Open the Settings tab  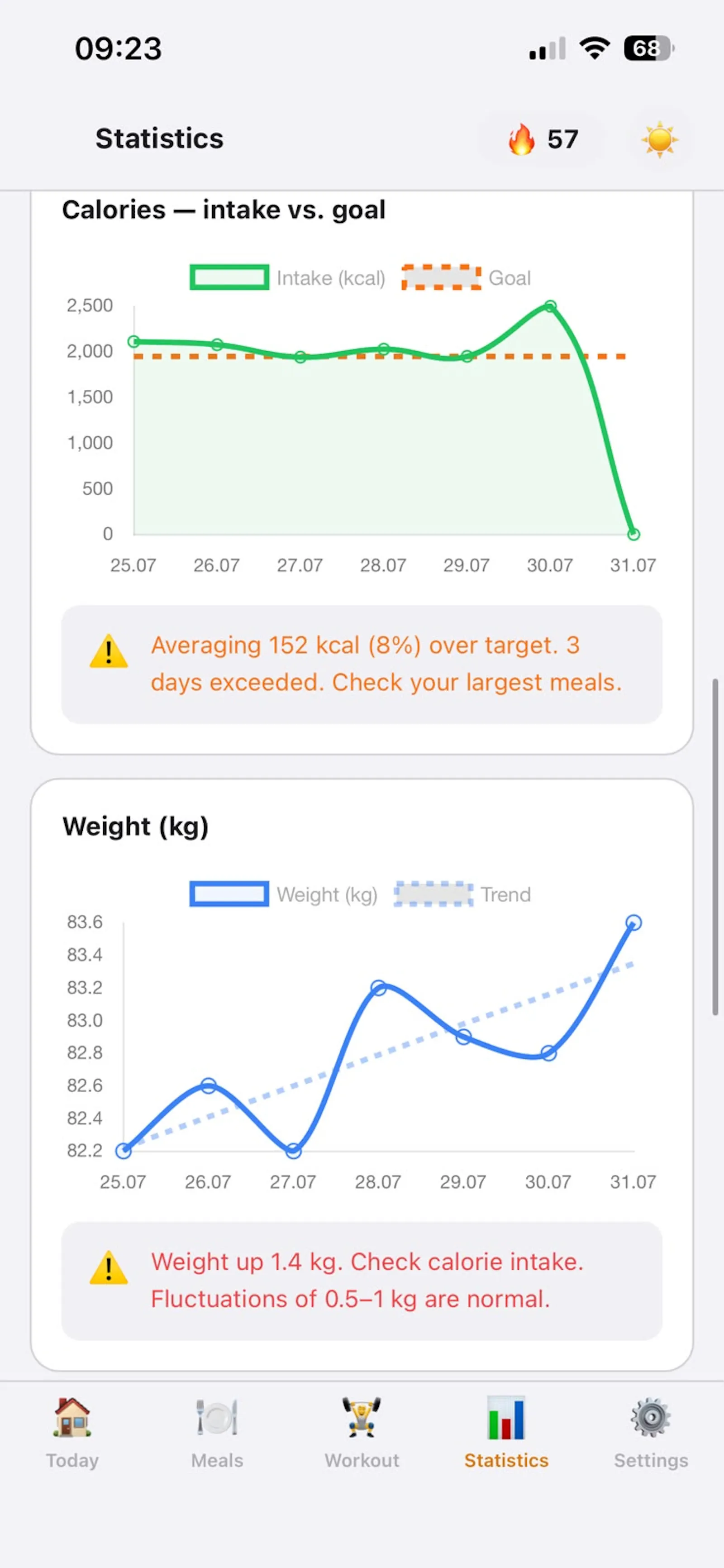coord(651,1435)
